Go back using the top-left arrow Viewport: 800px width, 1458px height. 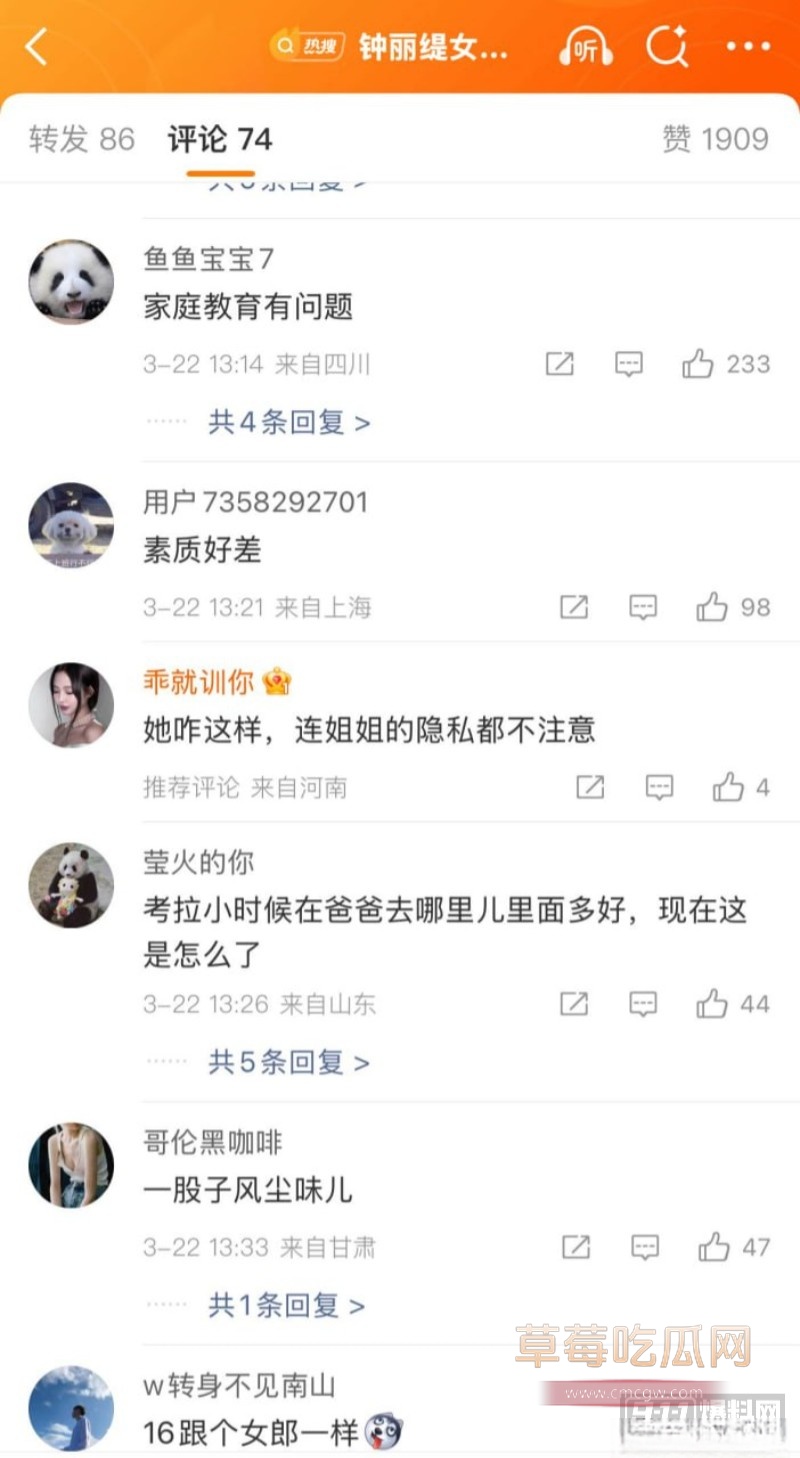(37, 47)
